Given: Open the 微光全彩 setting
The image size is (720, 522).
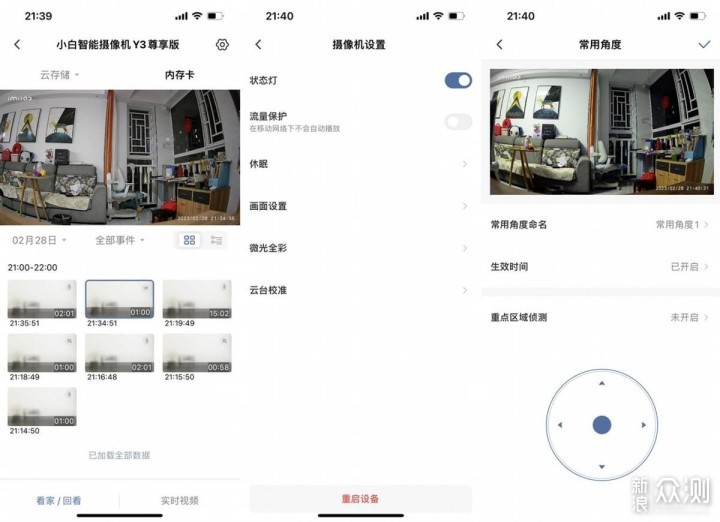Looking at the screenshot, I should (x=360, y=248).
